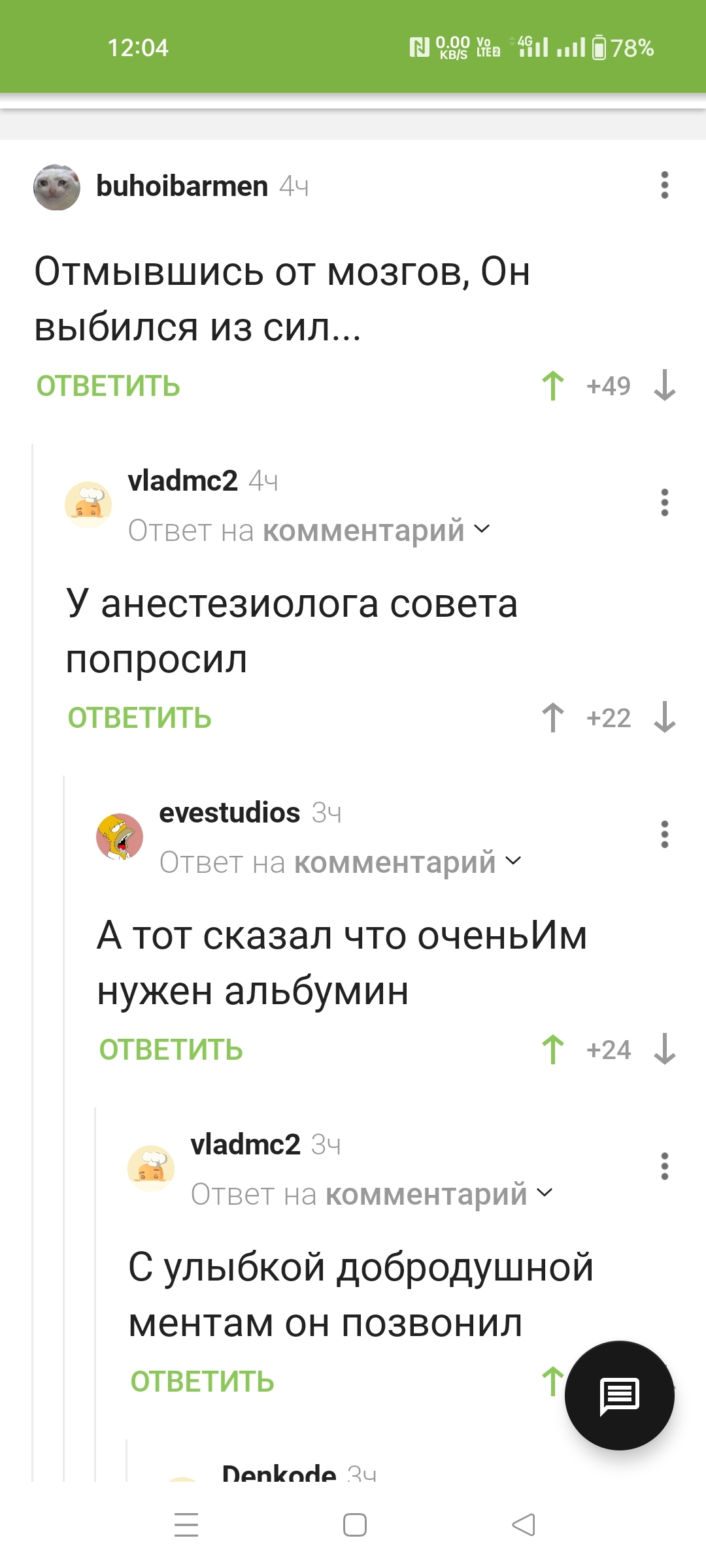Viewport: 706px width, 1568px height.
Task: Downvote buhoibarmen's comment with +49
Action: point(665,385)
